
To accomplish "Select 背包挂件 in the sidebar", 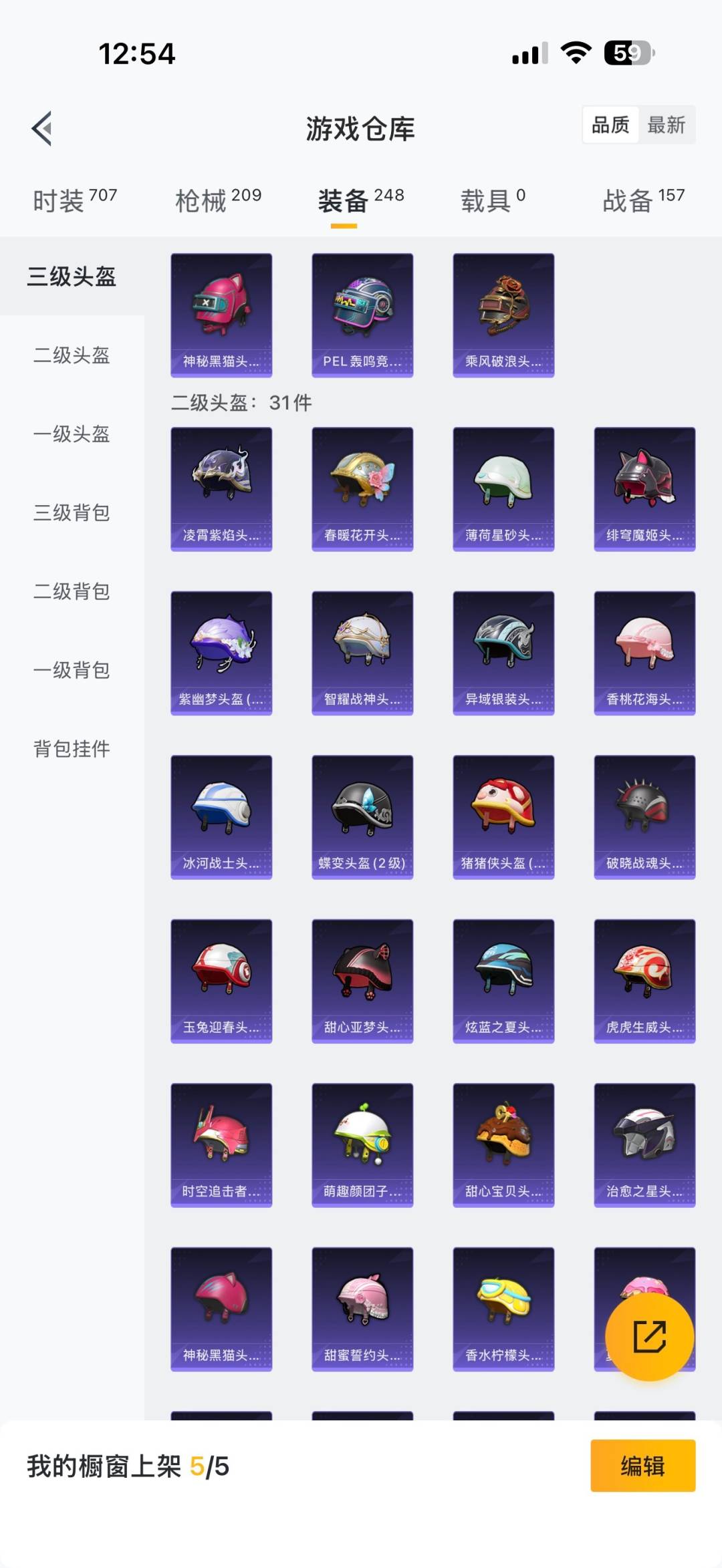I will click(72, 749).
